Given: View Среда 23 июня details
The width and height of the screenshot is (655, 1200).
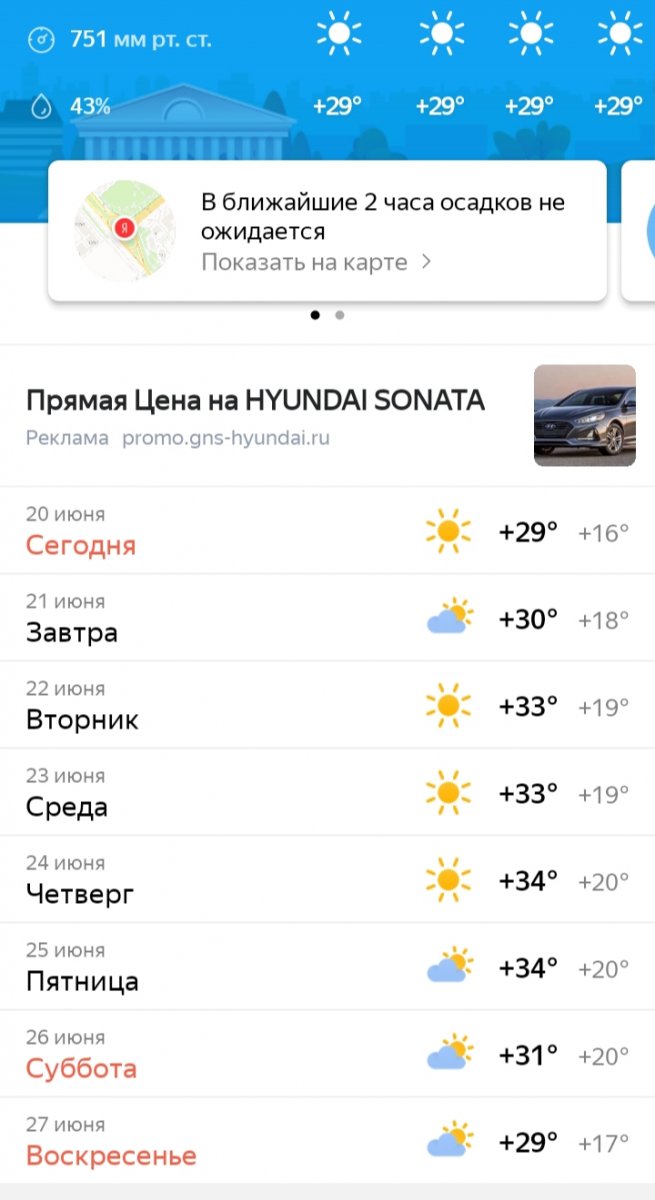Looking at the screenshot, I should click(x=327, y=792).
